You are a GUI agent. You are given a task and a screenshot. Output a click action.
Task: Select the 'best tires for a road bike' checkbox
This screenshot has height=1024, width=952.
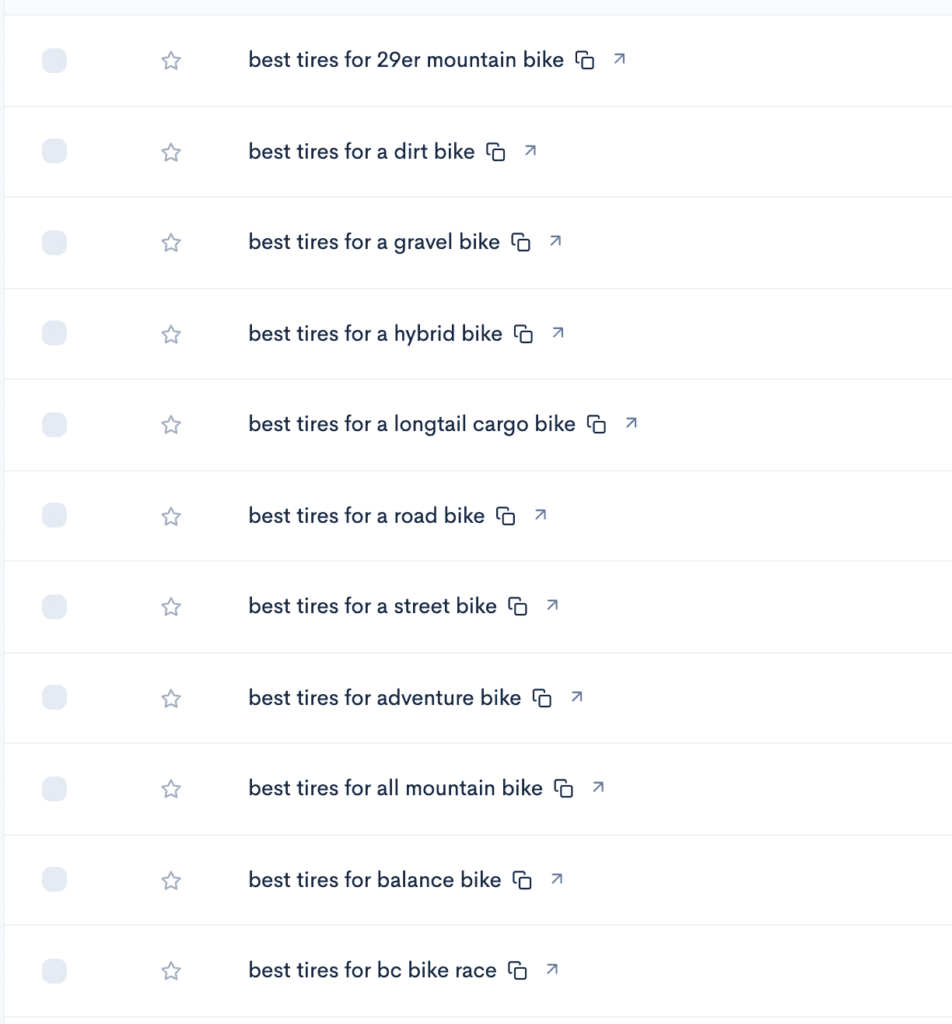[54, 516]
